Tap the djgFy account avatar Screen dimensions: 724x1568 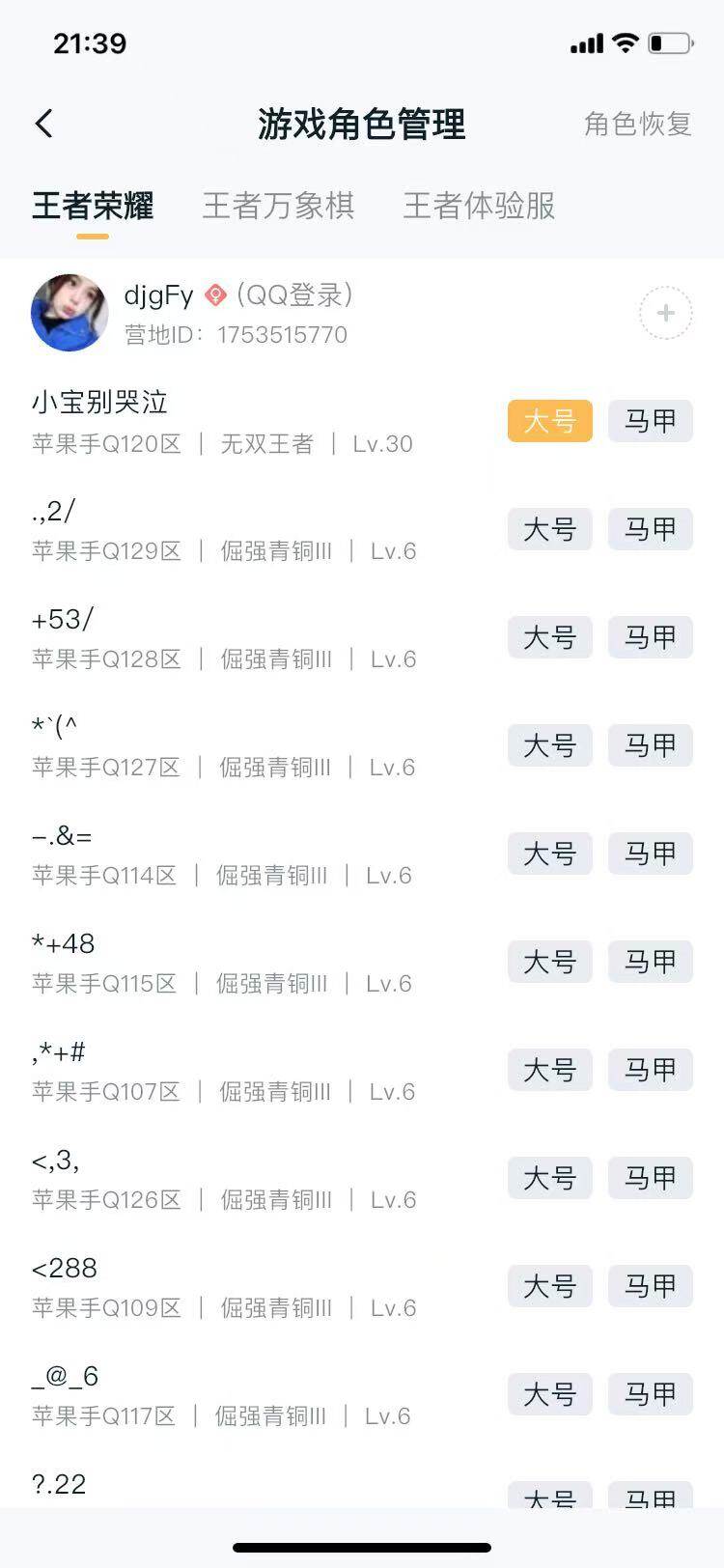(x=70, y=313)
